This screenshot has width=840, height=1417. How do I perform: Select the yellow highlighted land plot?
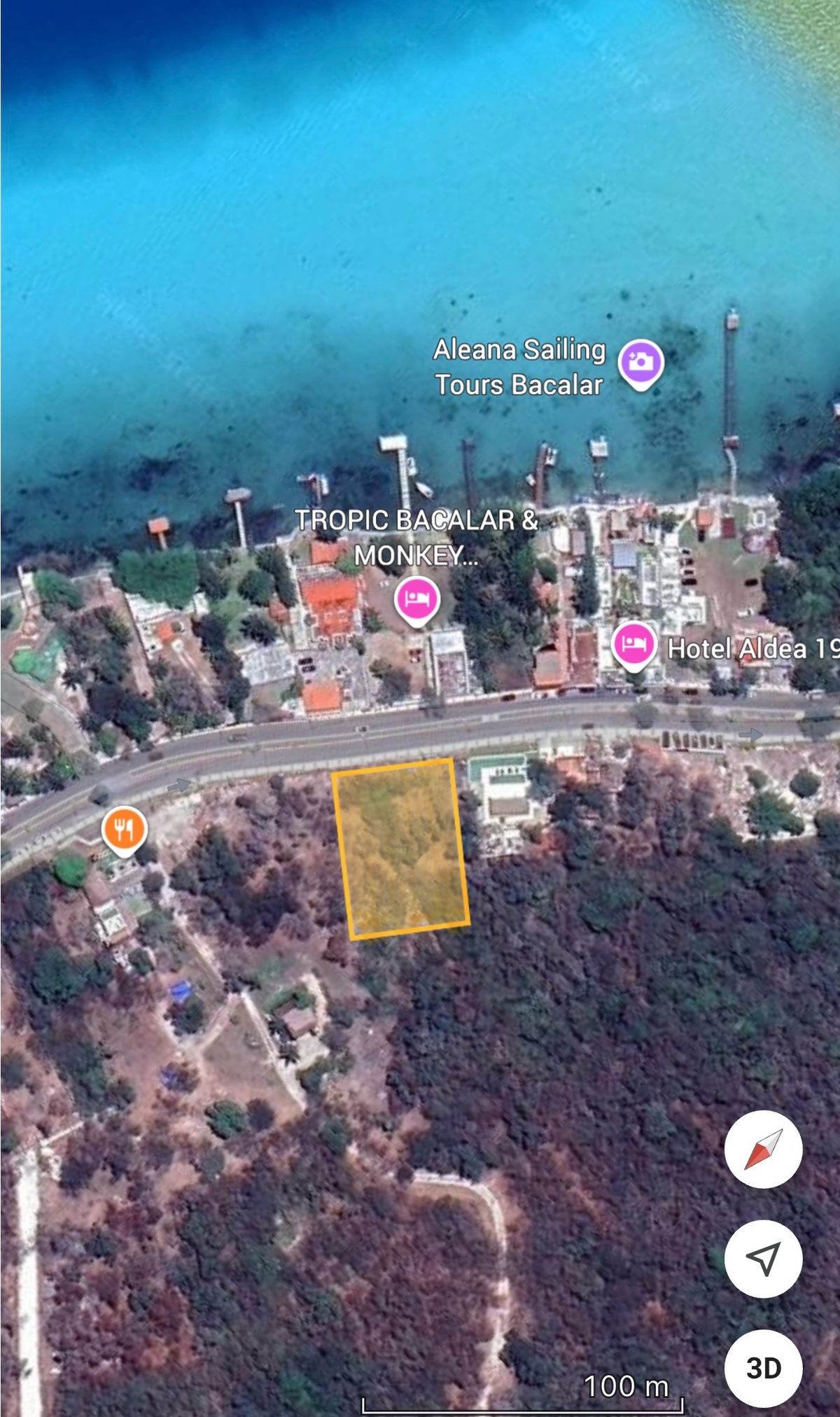point(400,849)
